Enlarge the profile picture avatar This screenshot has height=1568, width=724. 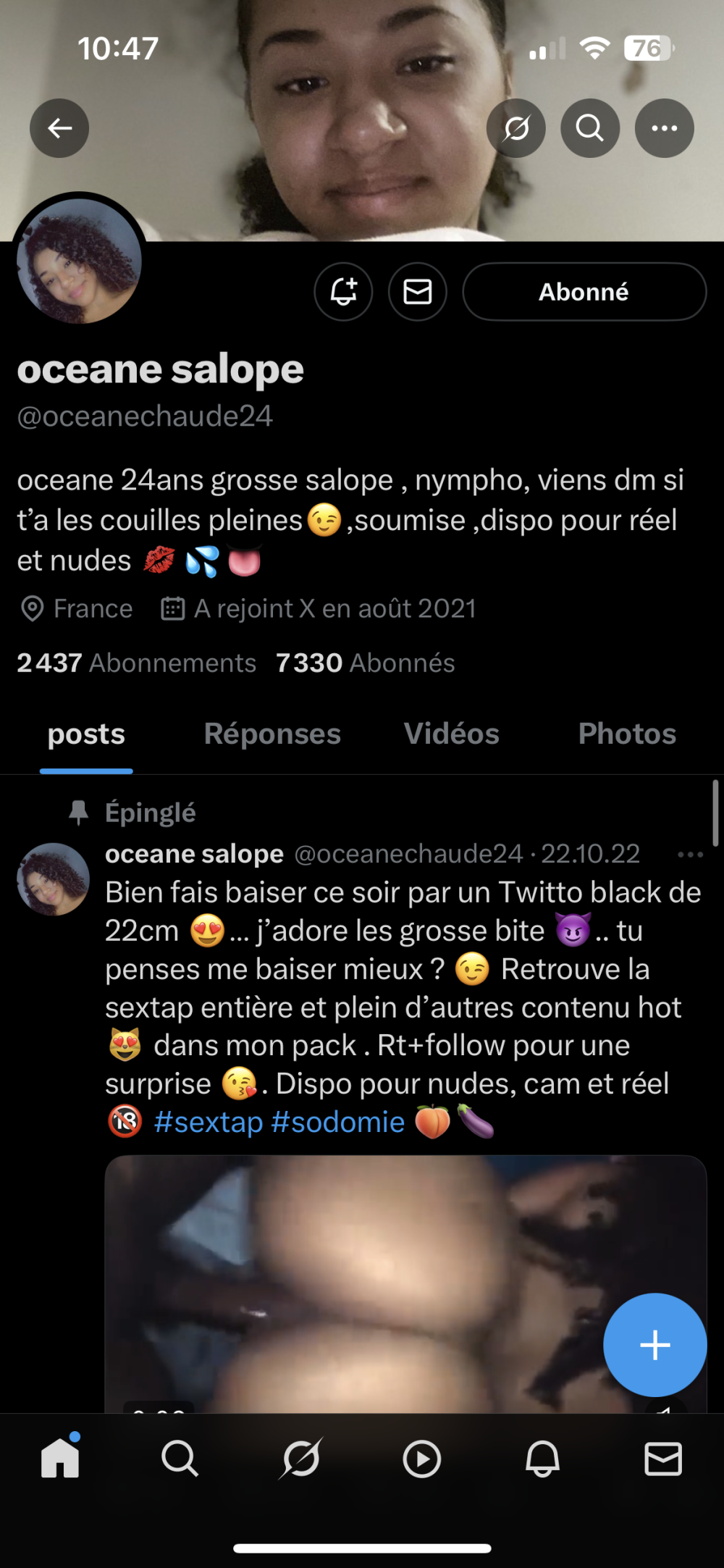click(x=79, y=261)
